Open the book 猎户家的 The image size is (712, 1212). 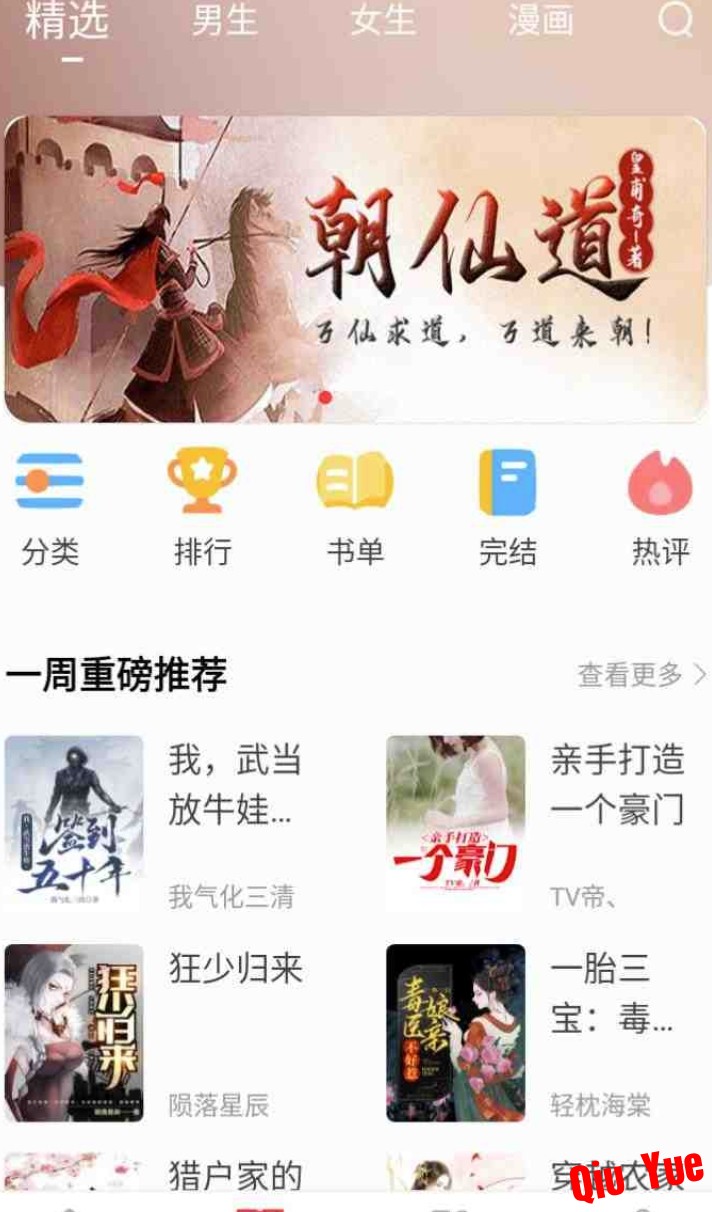[x=235, y=1175]
